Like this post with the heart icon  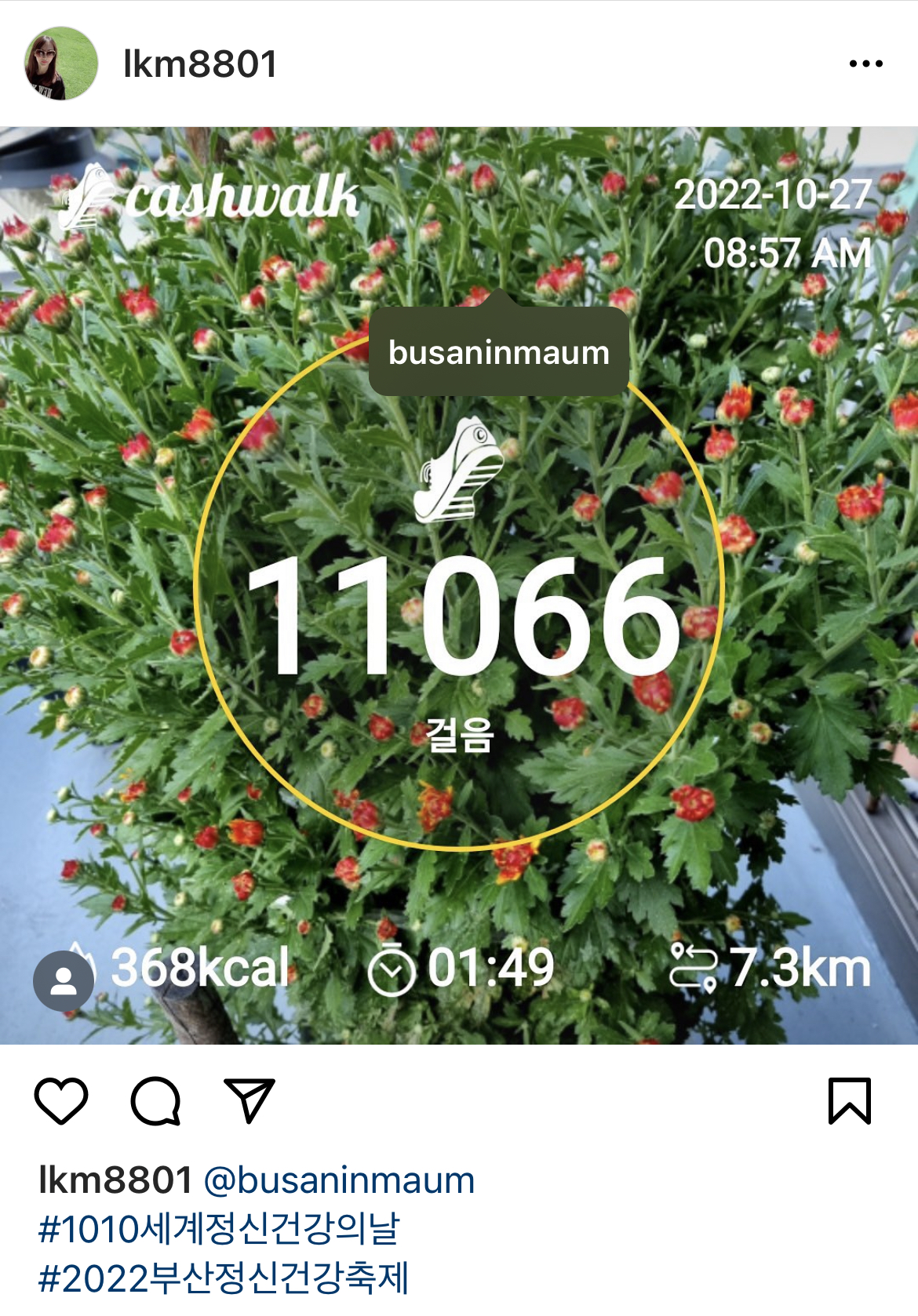coord(61,1100)
